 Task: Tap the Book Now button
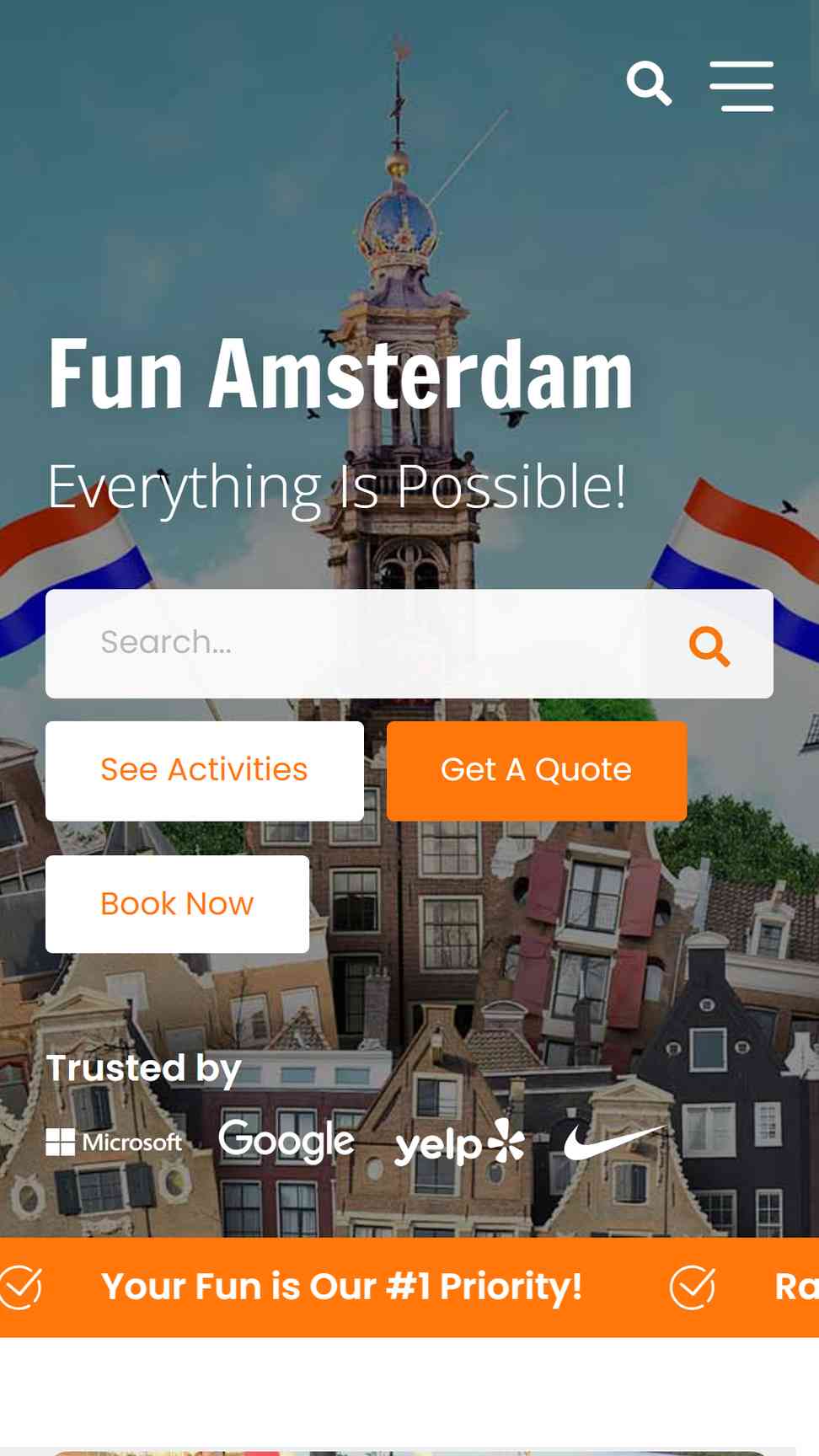coord(178,904)
